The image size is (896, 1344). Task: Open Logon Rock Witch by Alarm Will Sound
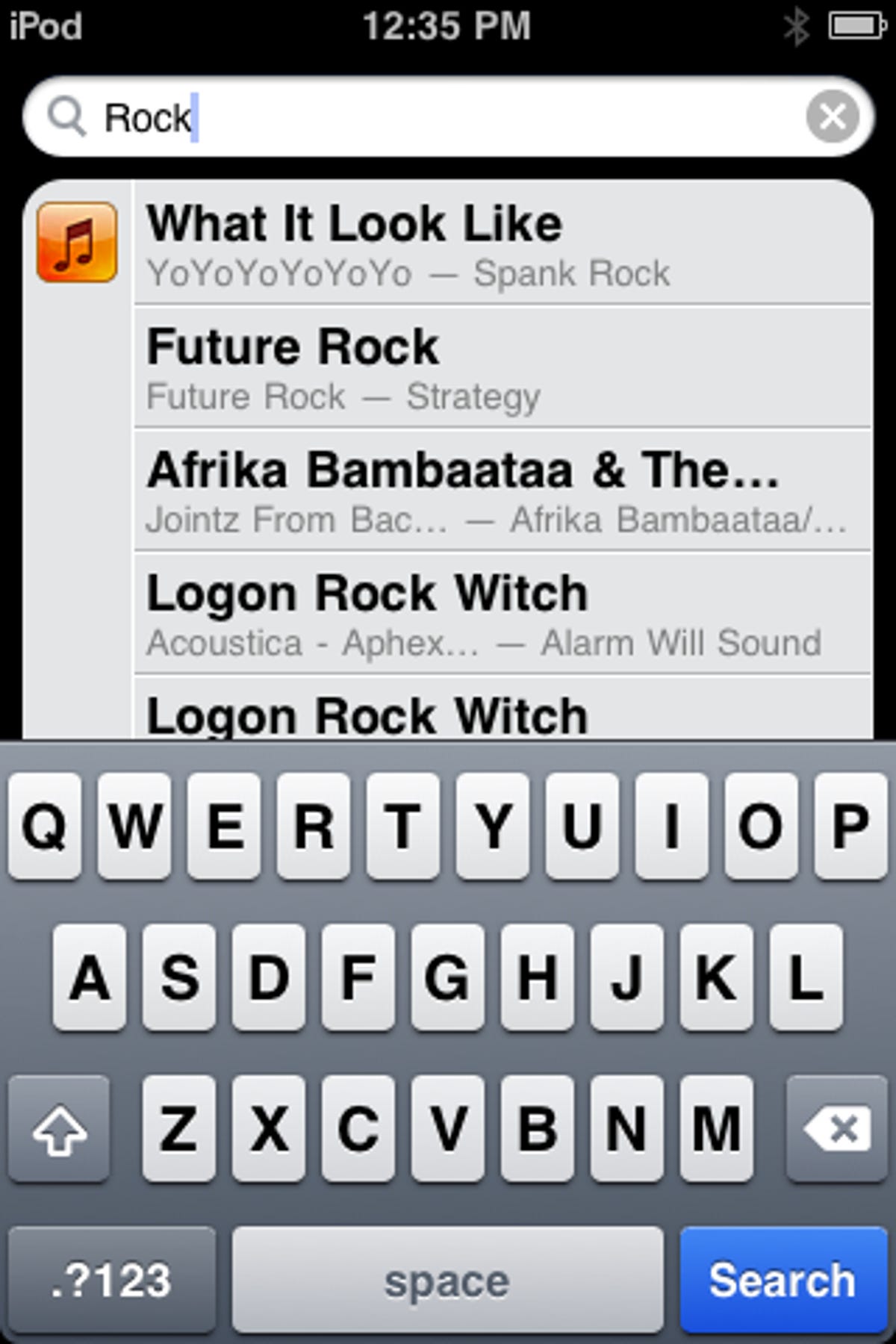502,615
